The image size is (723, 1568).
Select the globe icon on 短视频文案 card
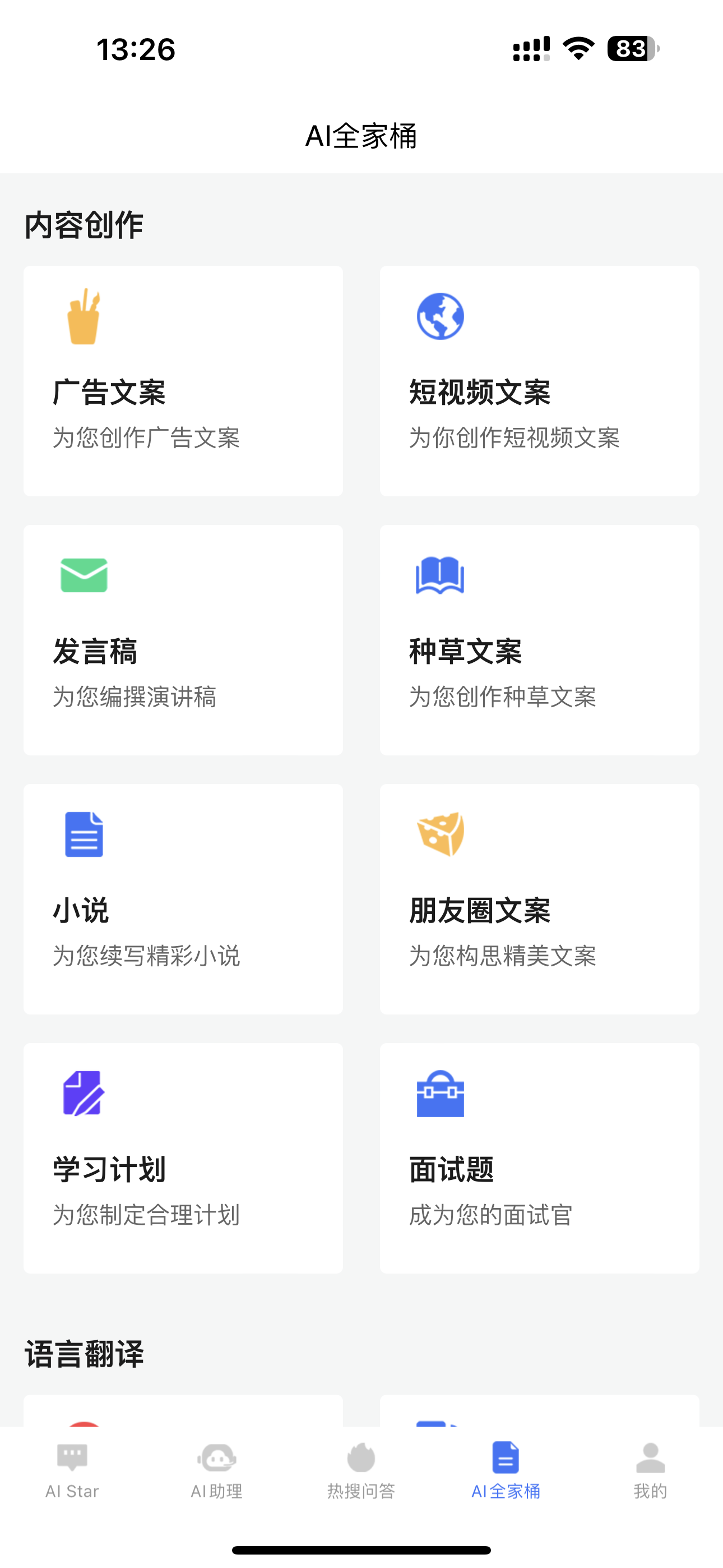pos(440,315)
